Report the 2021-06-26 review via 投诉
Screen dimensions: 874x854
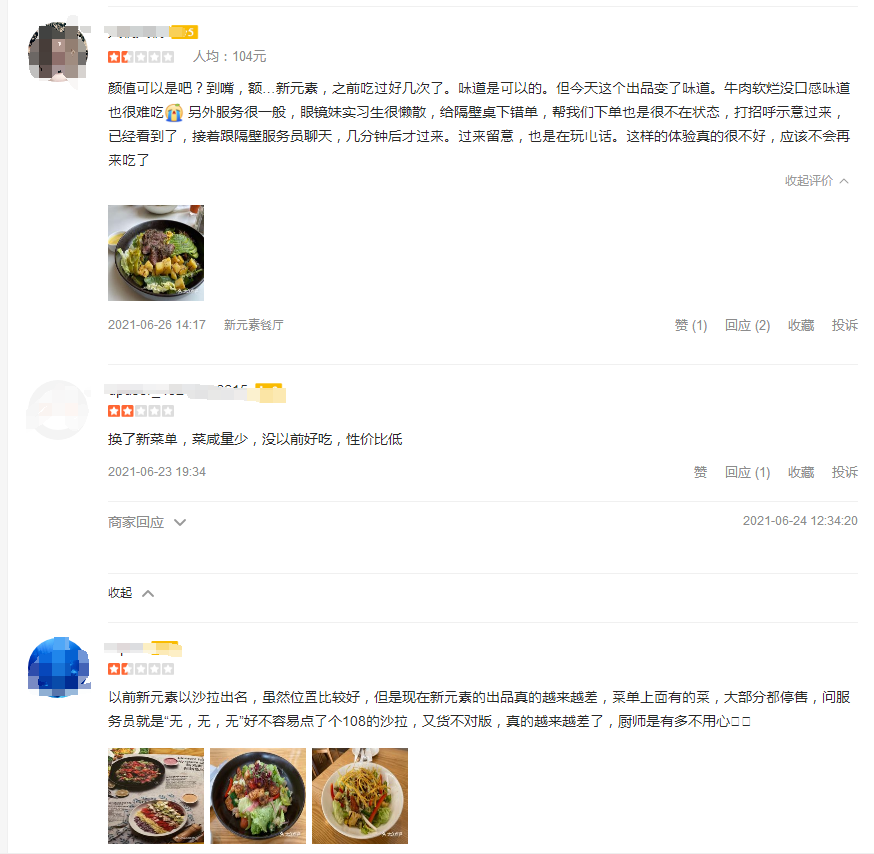(845, 325)
